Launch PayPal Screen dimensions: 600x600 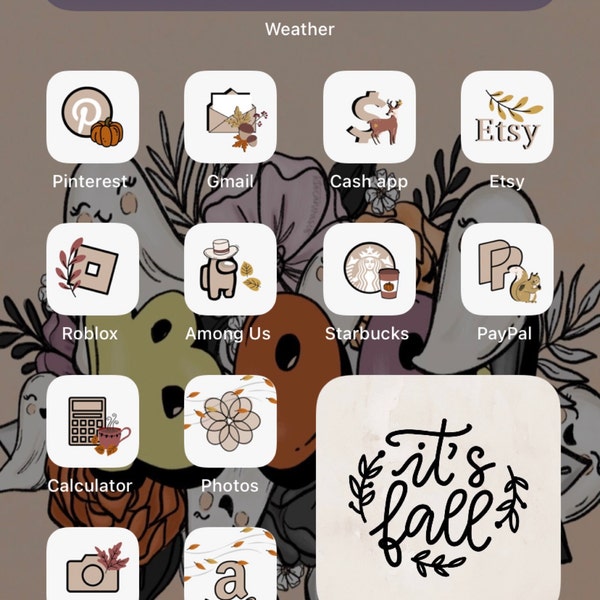[x=507, y=269]
